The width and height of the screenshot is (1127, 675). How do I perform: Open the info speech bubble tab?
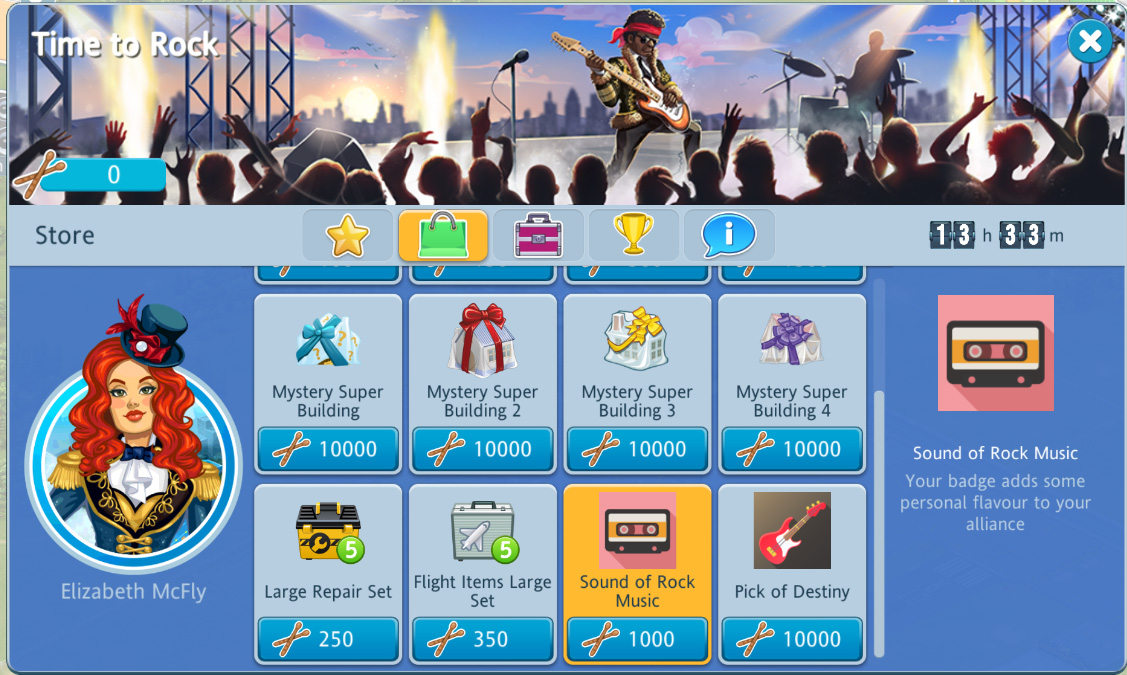[728, 236]
